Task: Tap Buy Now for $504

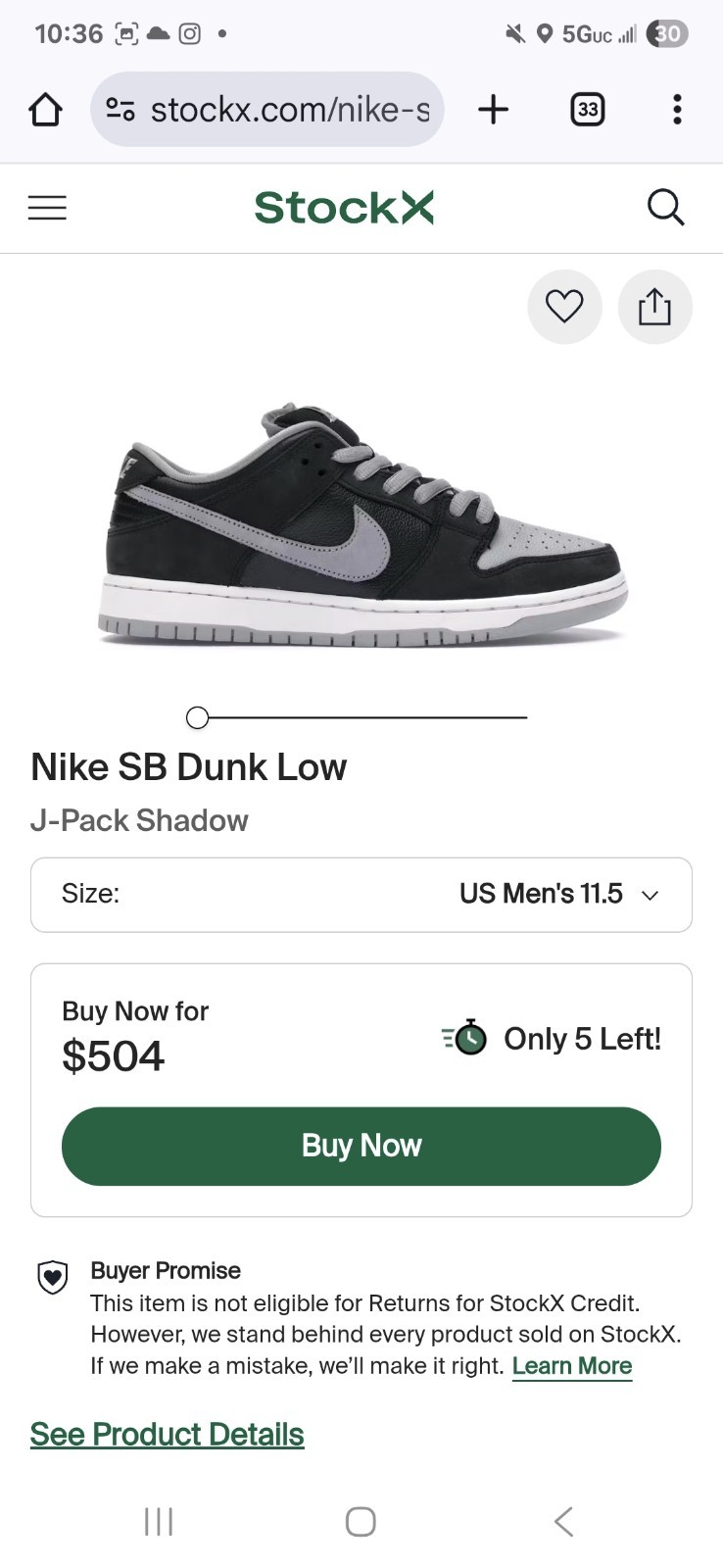Action: click(x=361, y=1146)
